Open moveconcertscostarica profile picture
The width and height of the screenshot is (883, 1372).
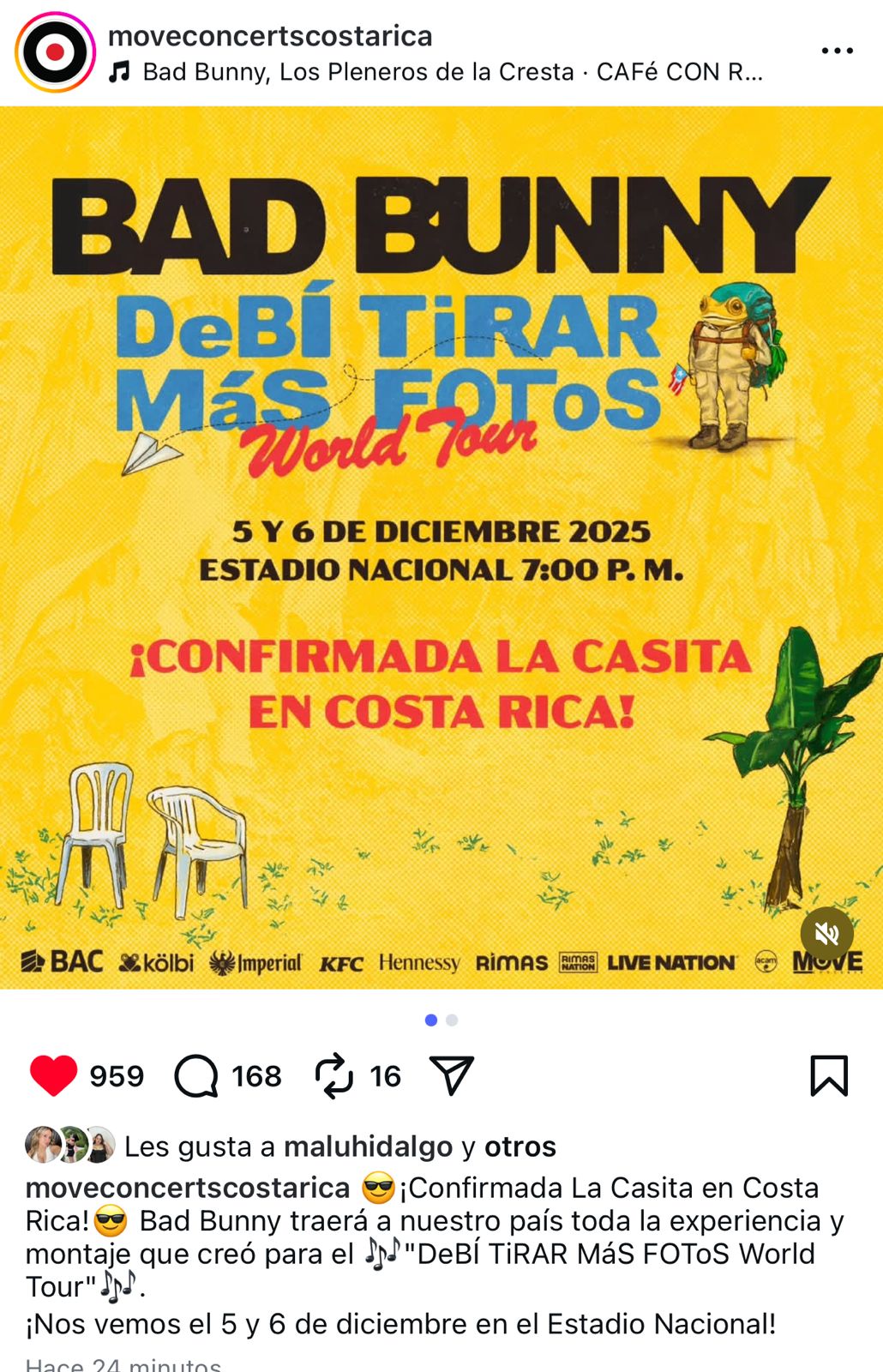[x=55, y=52]
